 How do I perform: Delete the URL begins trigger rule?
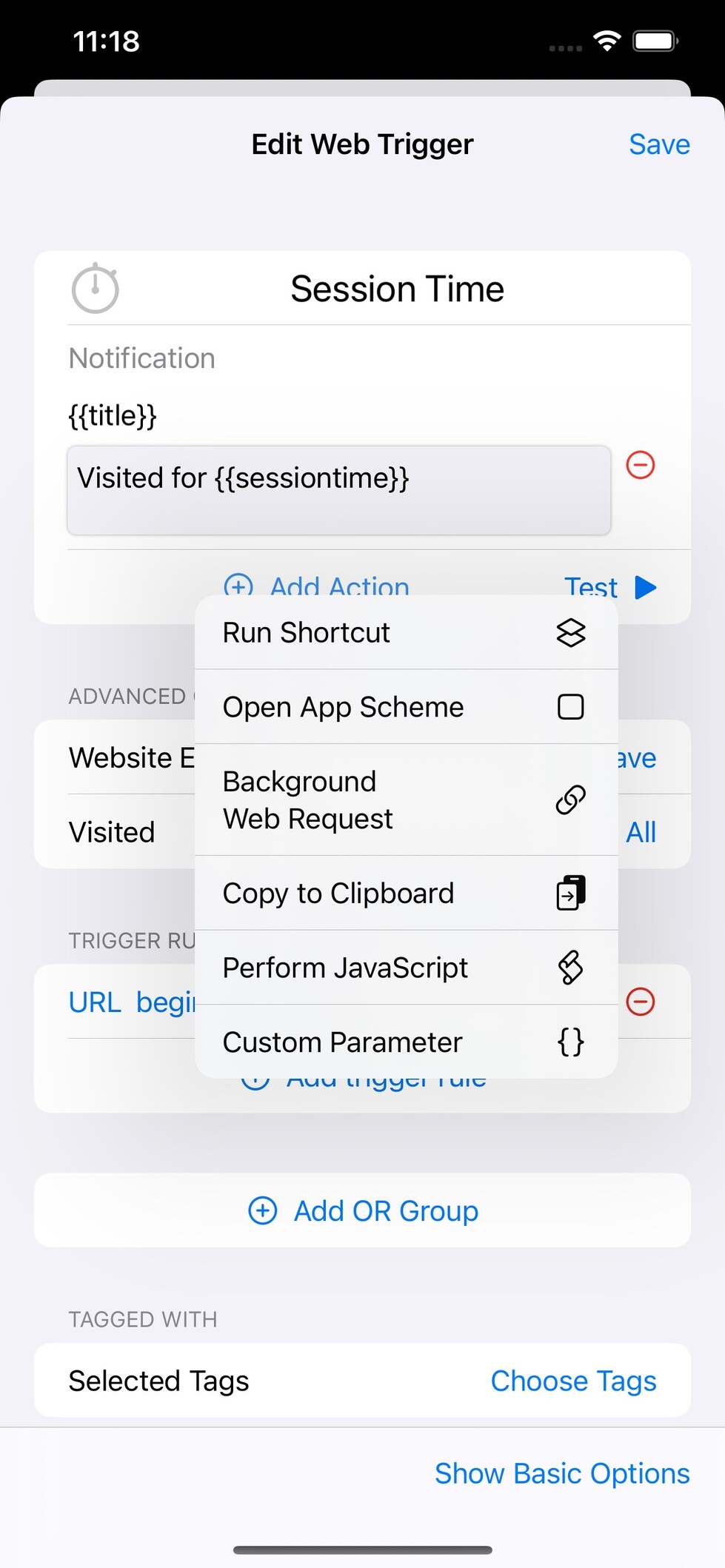pos(641,1002)
